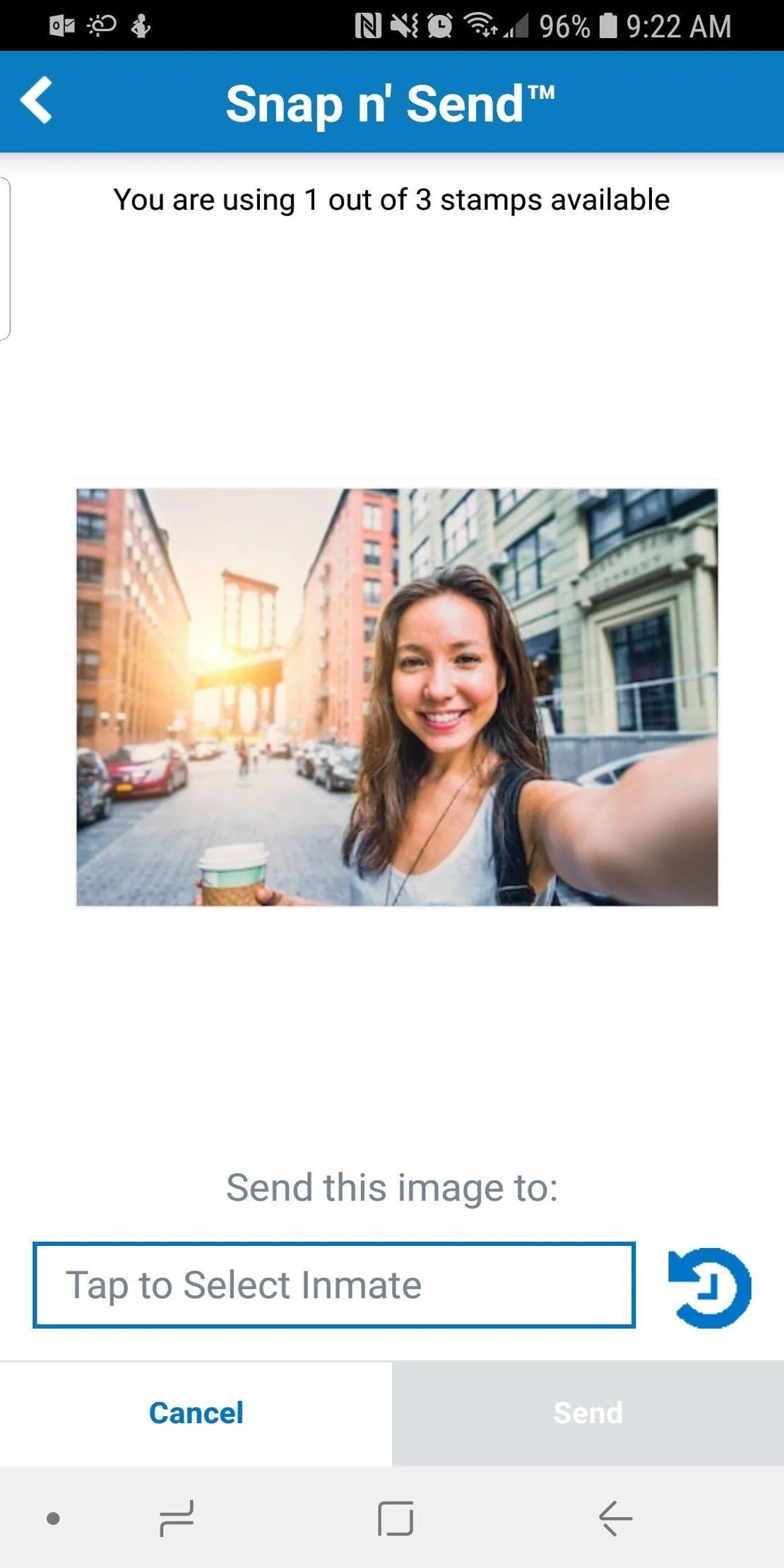The width and height of the screenshot is (784, 1568).
Task: Go back from Snap n' Send
Action: [x=37, y=100]
